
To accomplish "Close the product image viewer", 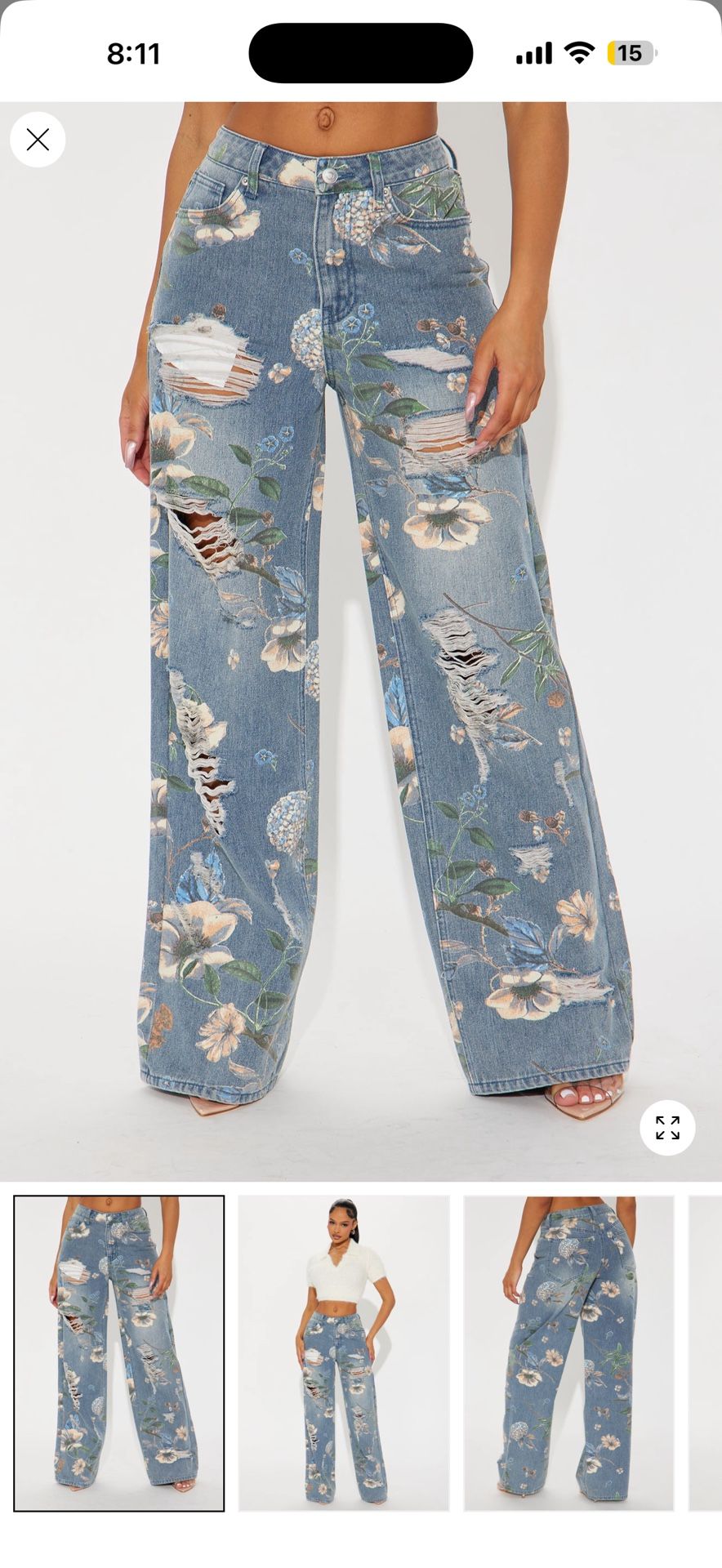I will tap(38, 140).
